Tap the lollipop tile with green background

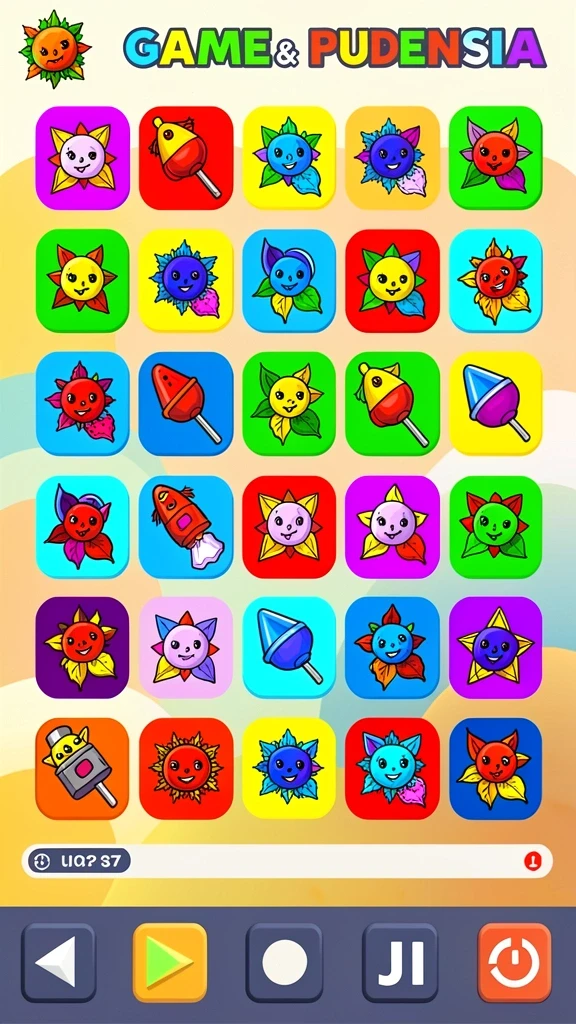(x=392, y=404)
